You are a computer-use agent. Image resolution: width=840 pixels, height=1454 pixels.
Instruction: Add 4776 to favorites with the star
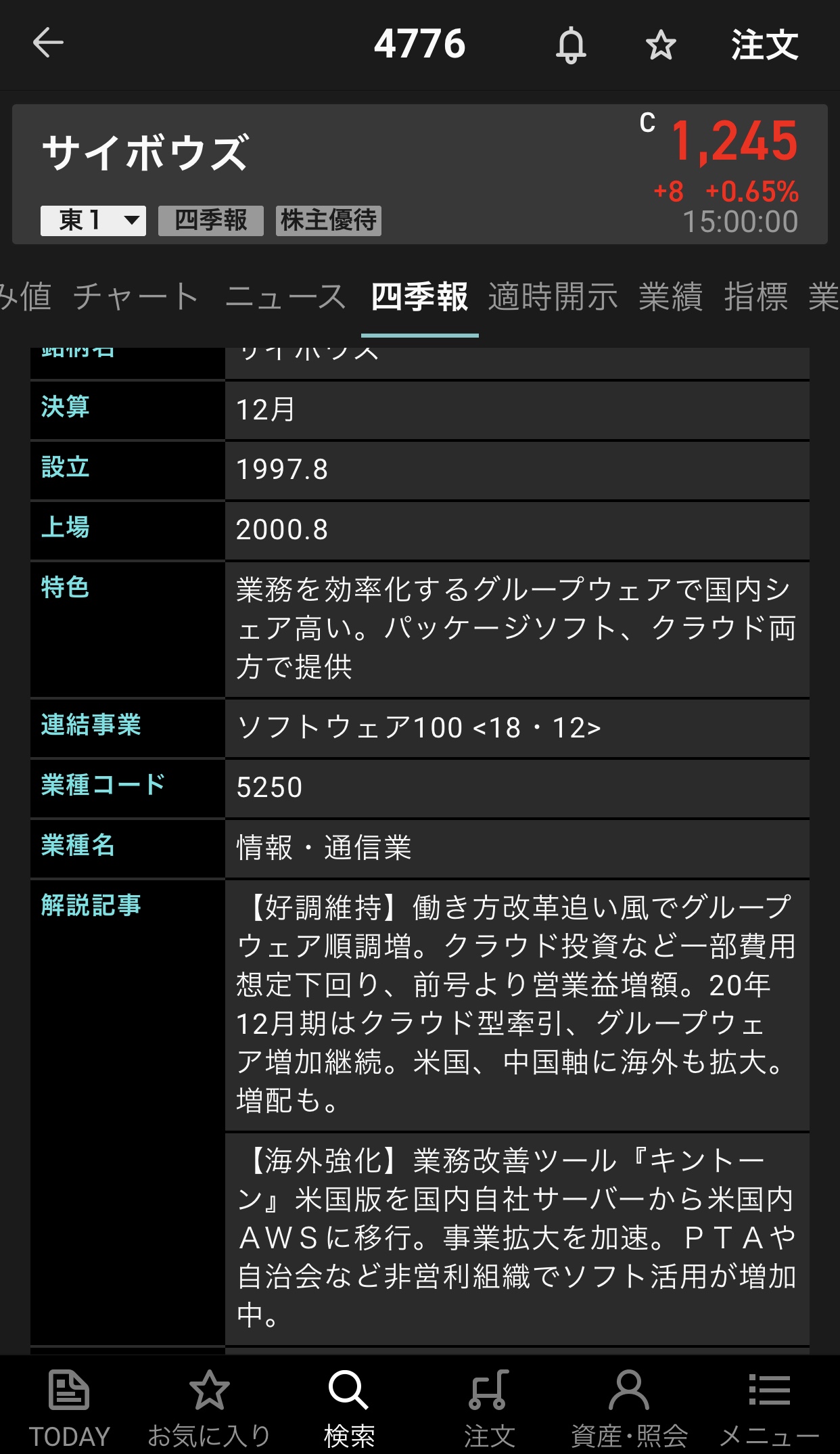click(x=660, y=45)
